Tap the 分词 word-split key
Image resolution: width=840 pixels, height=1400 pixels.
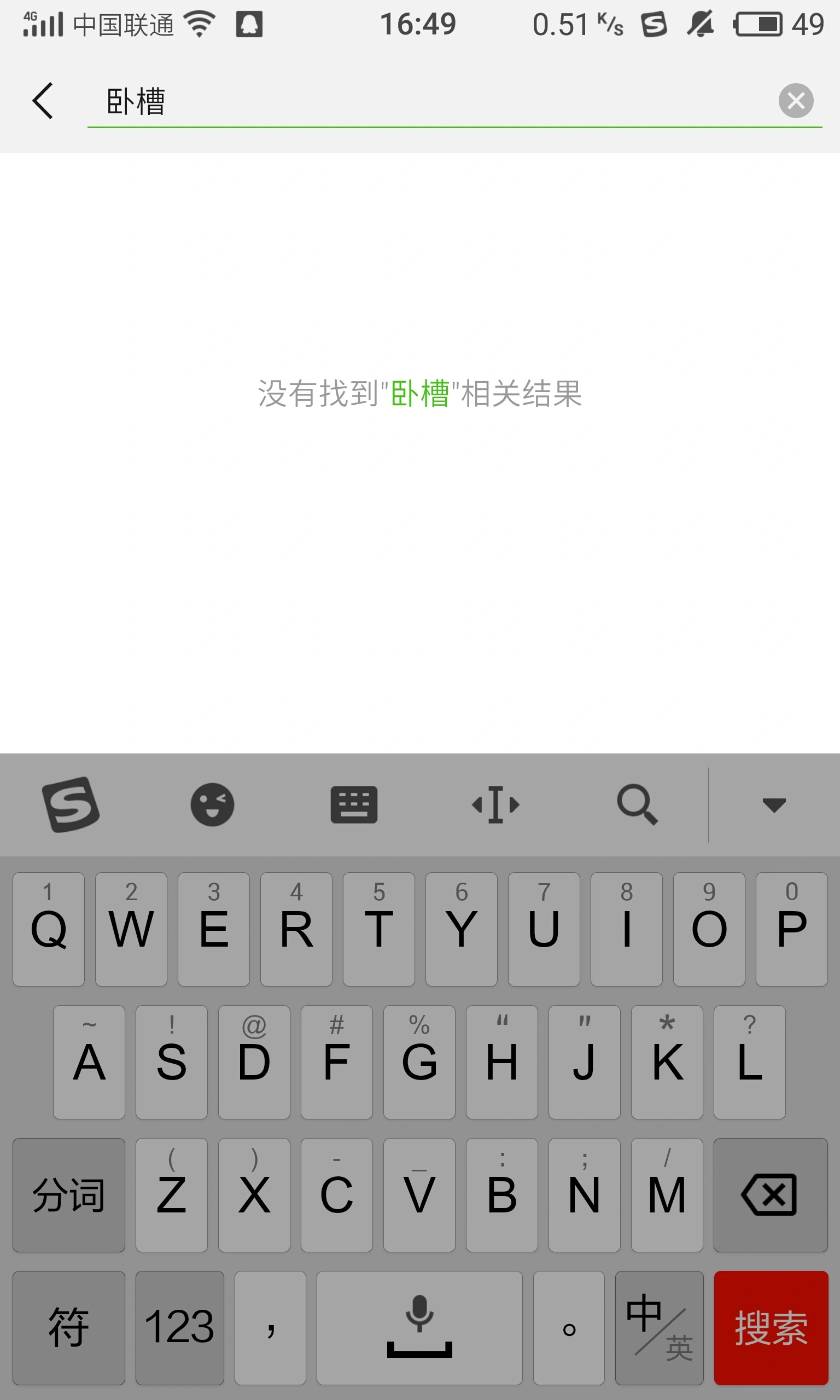pyautogui.click(x=68, y=1194)
